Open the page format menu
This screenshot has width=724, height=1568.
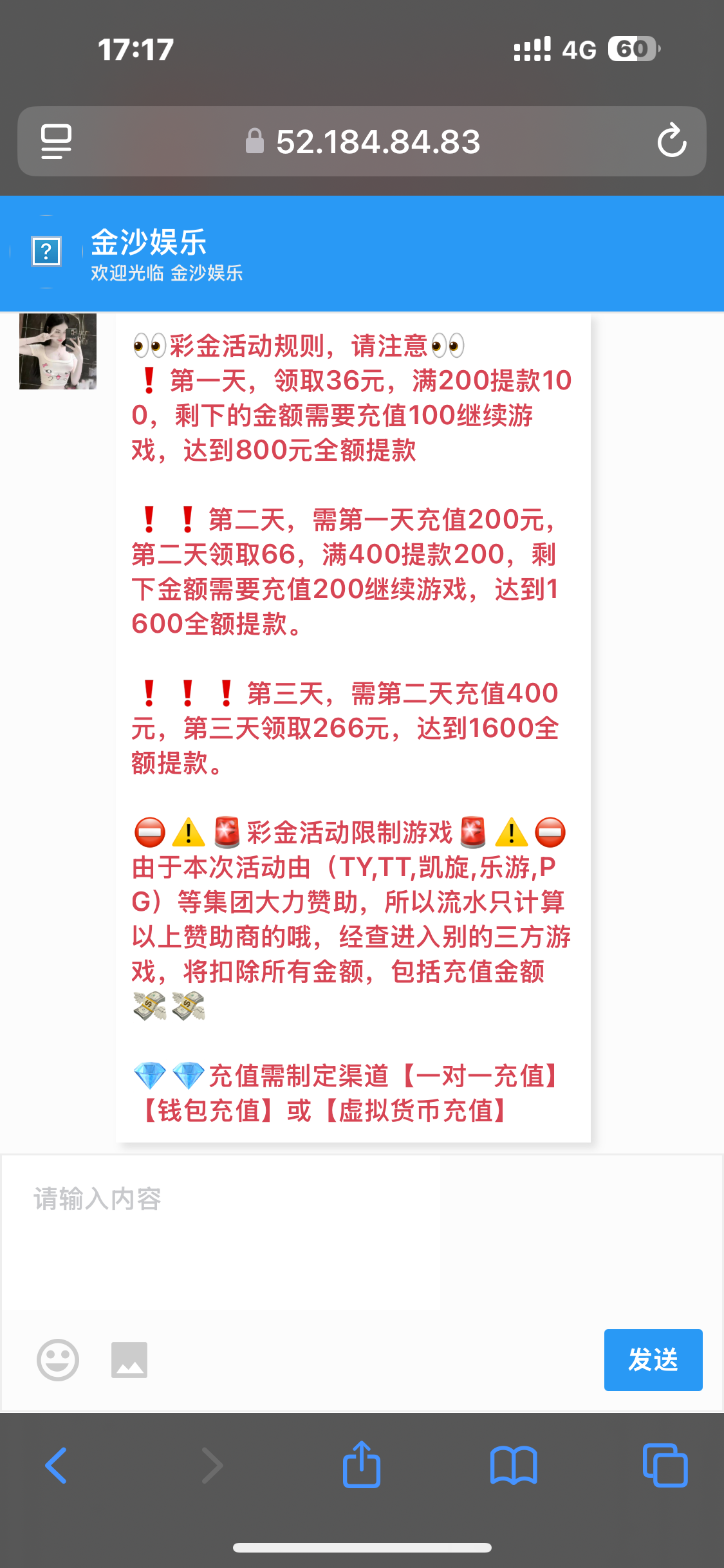[x=57, y=141]
